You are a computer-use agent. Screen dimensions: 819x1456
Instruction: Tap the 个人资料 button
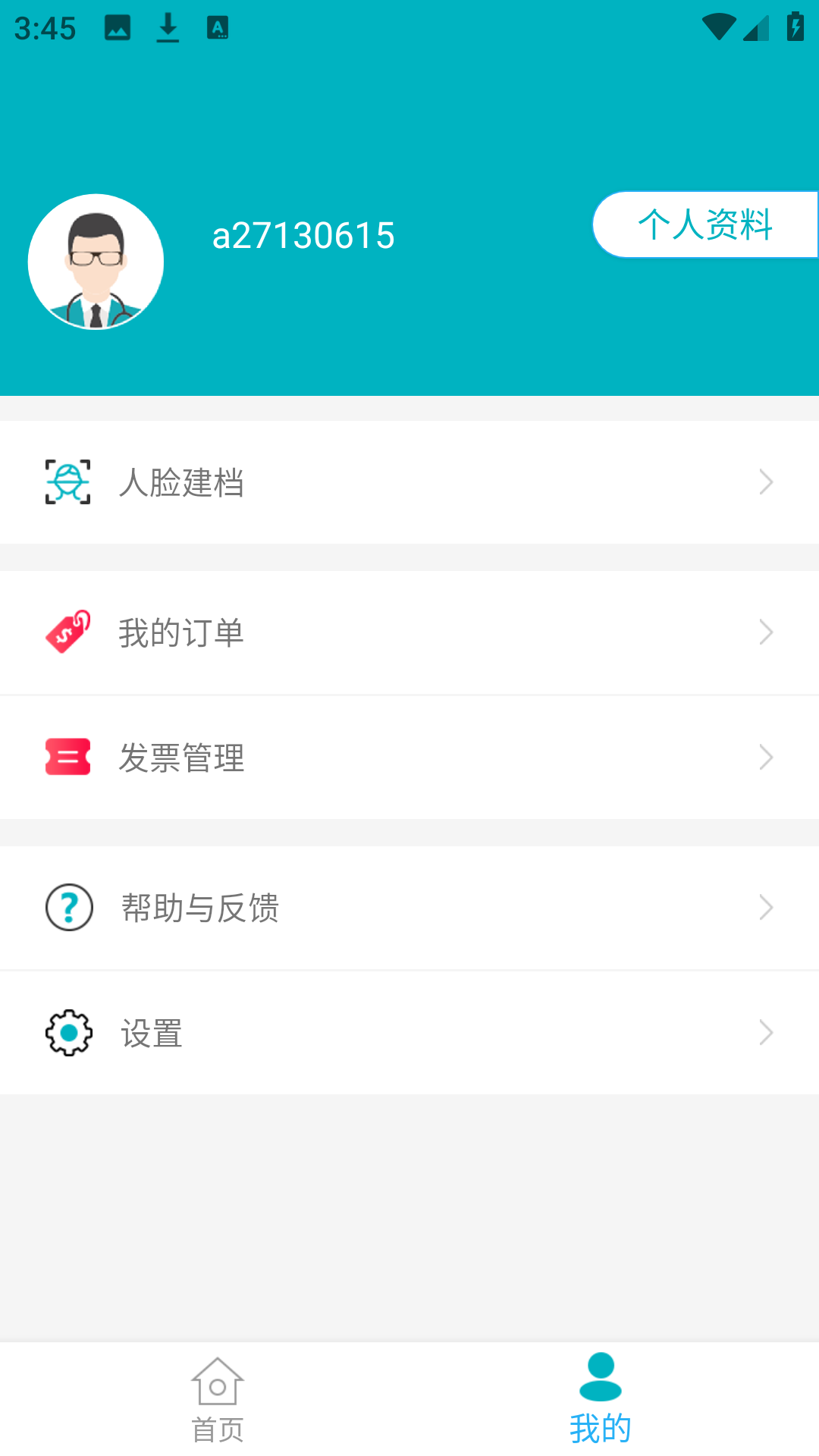pos(705,224)
